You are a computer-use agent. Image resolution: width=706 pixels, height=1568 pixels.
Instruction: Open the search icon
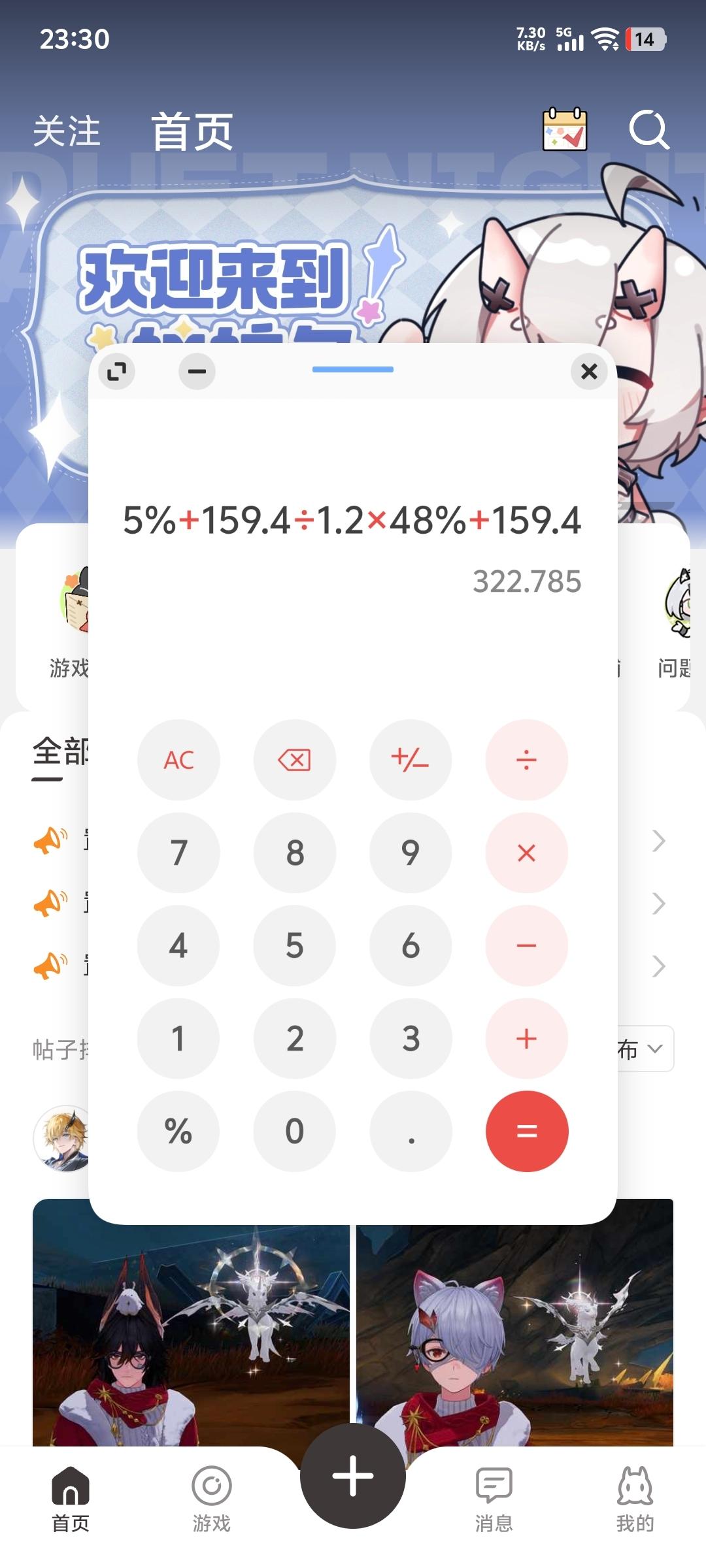click(x=648, y=130)
